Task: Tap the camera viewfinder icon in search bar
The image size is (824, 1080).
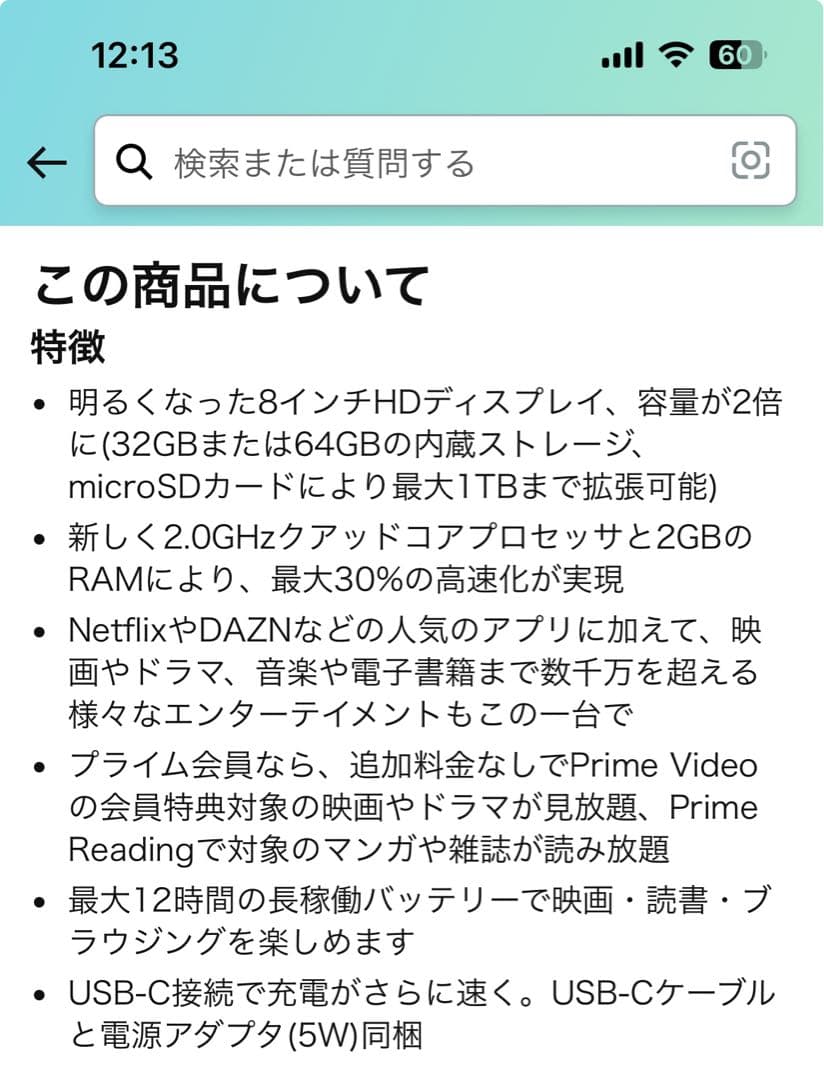Action: (x=752, y=162)
